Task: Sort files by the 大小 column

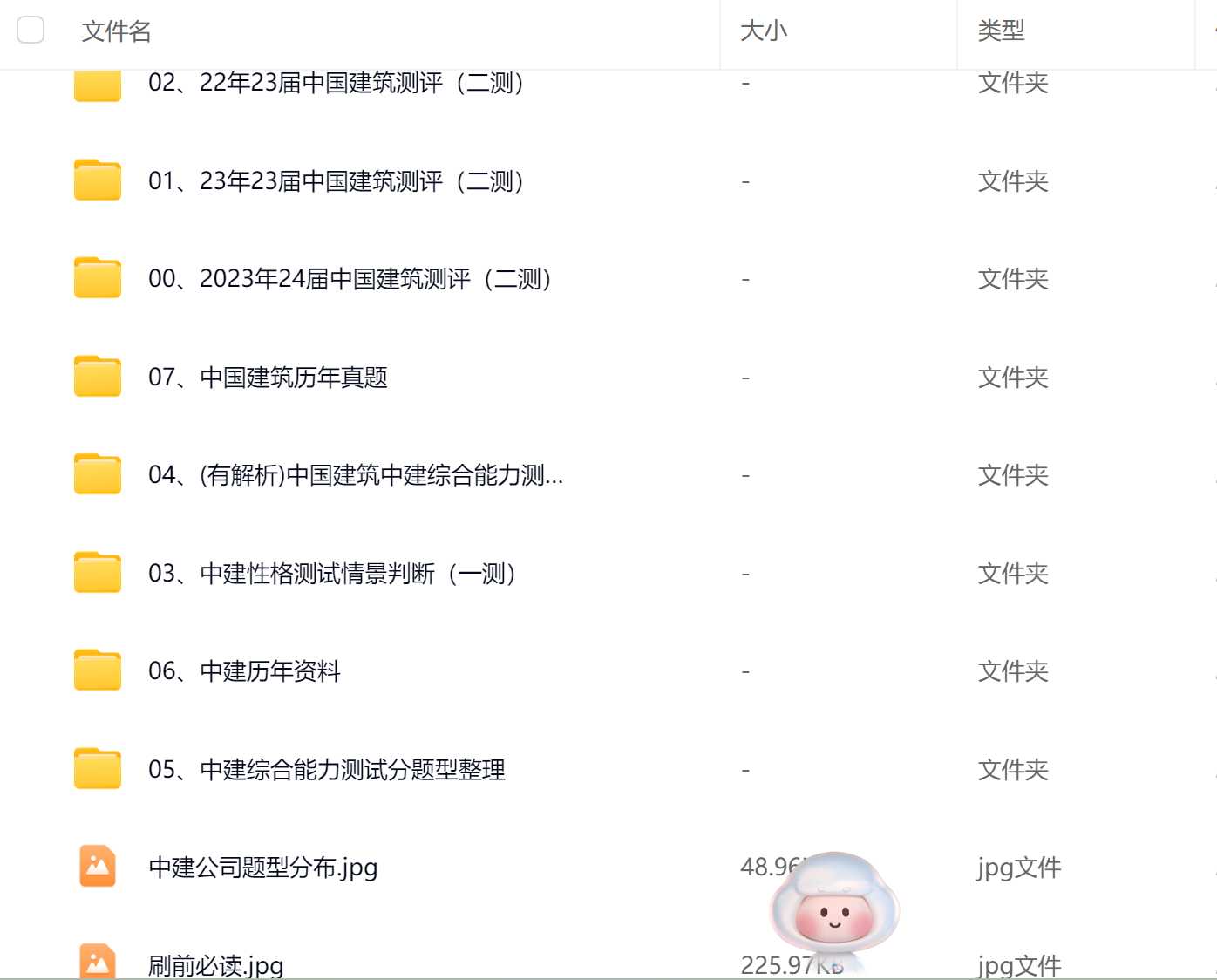Action: pos(763,31)
